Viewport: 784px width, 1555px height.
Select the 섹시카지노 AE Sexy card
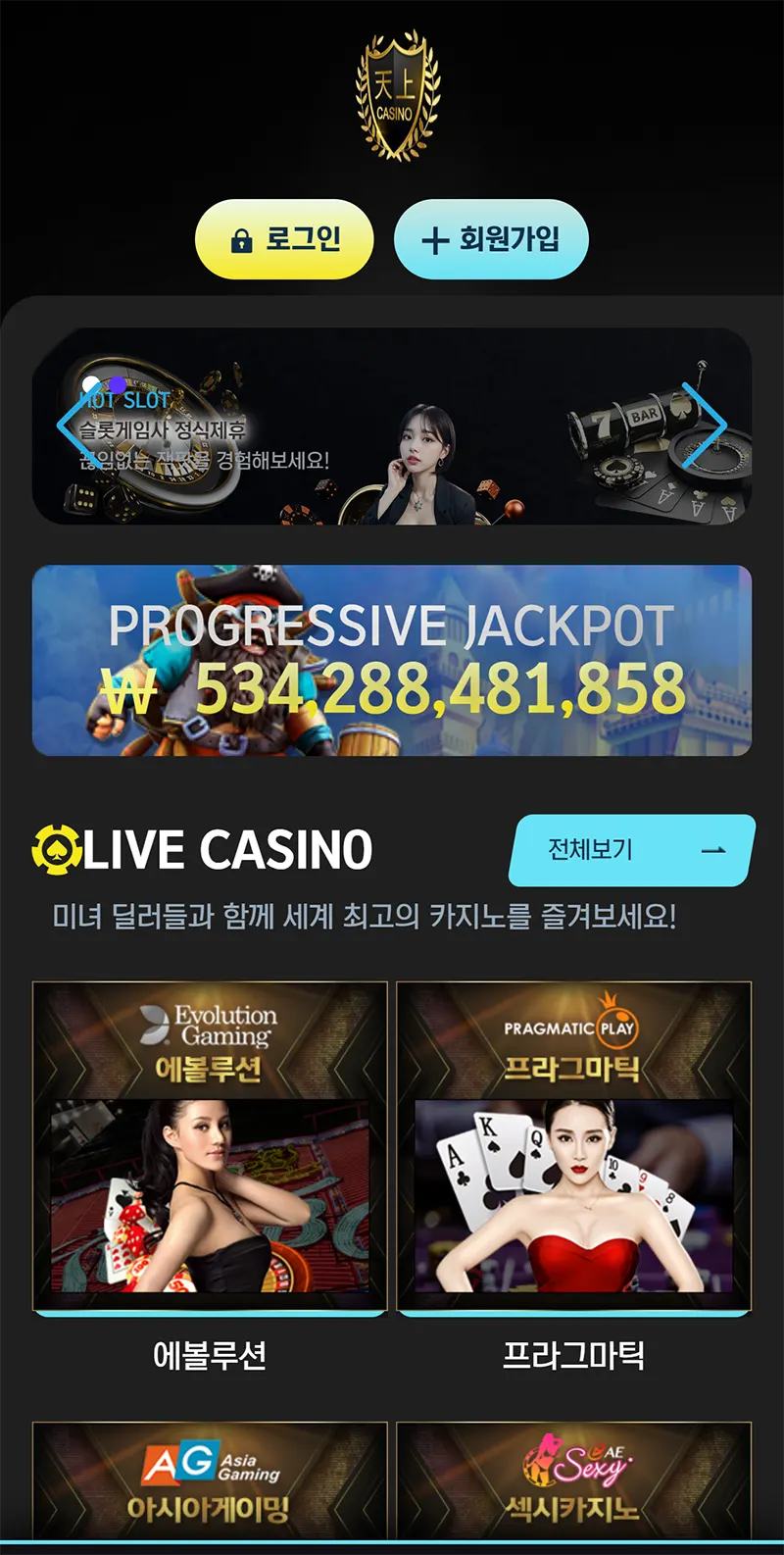click(x=574, y=1480)
